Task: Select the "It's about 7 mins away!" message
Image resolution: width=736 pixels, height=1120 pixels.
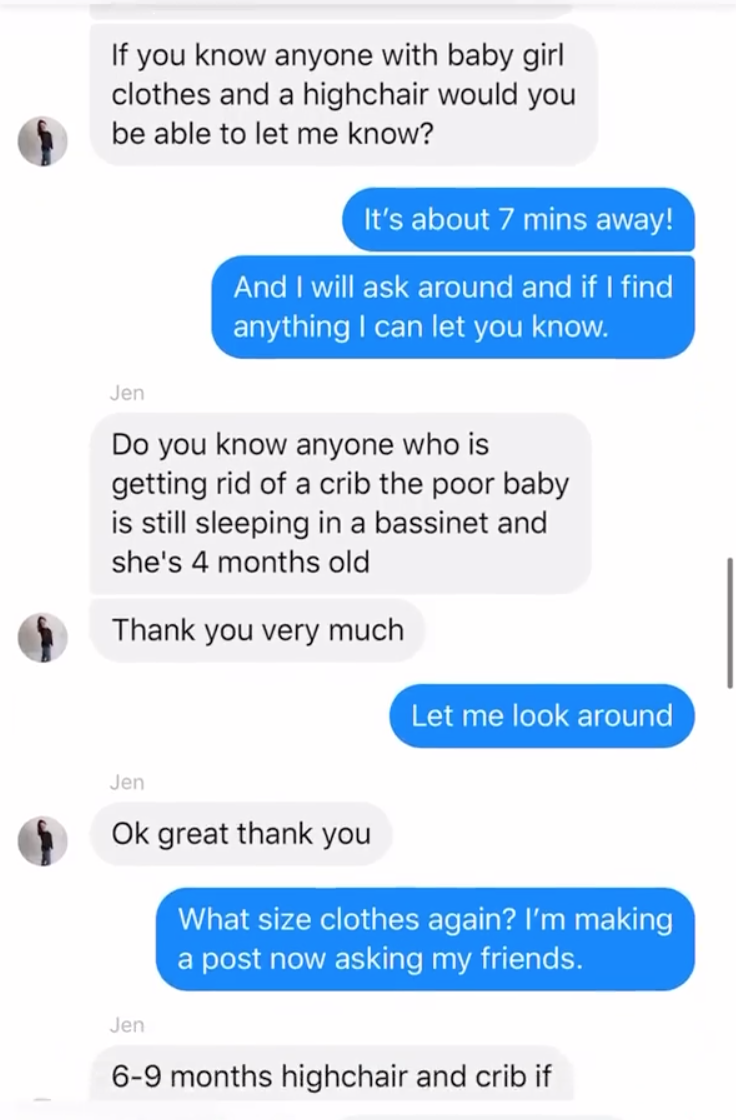Action: click(x=517, y=220)
